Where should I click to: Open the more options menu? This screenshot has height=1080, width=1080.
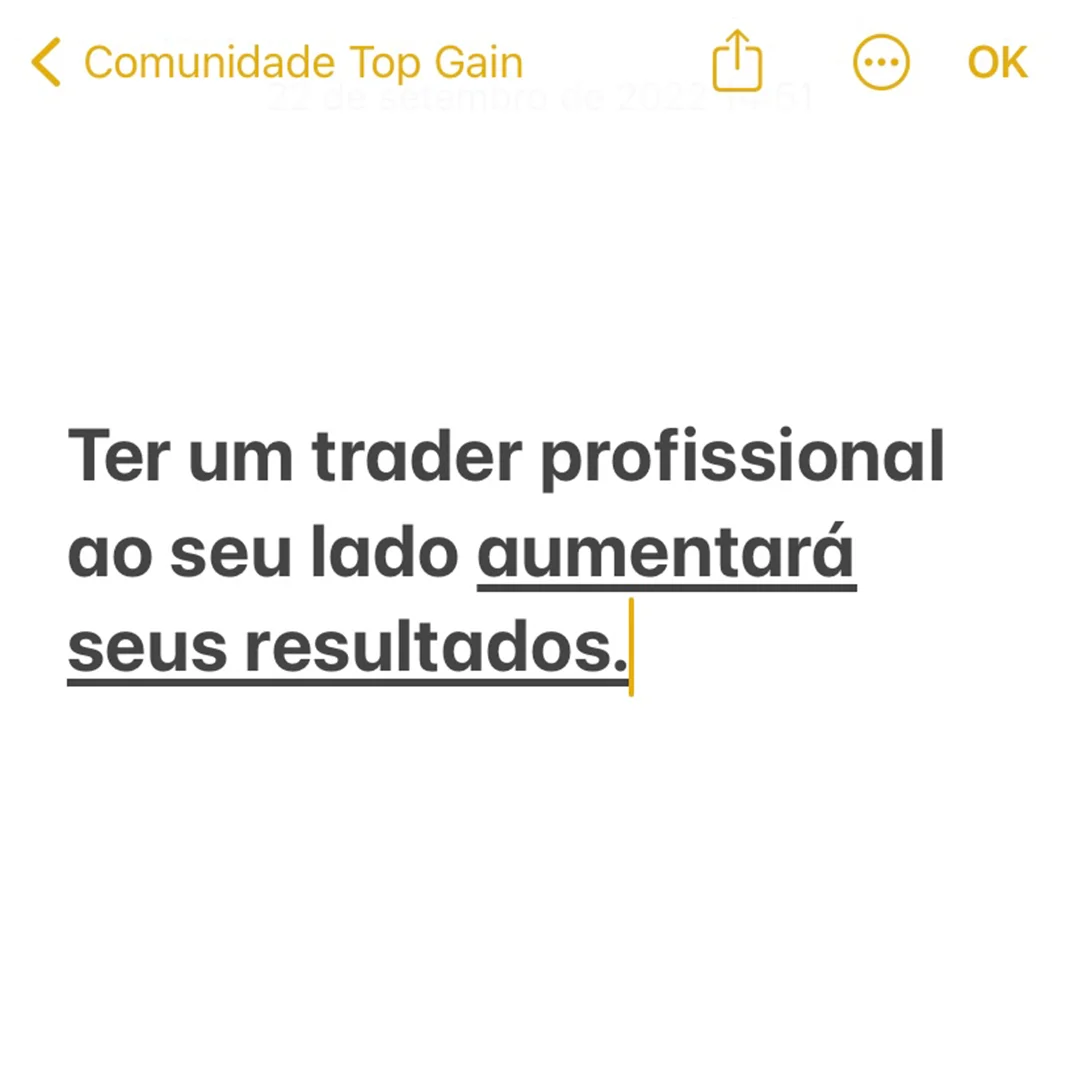881,63
